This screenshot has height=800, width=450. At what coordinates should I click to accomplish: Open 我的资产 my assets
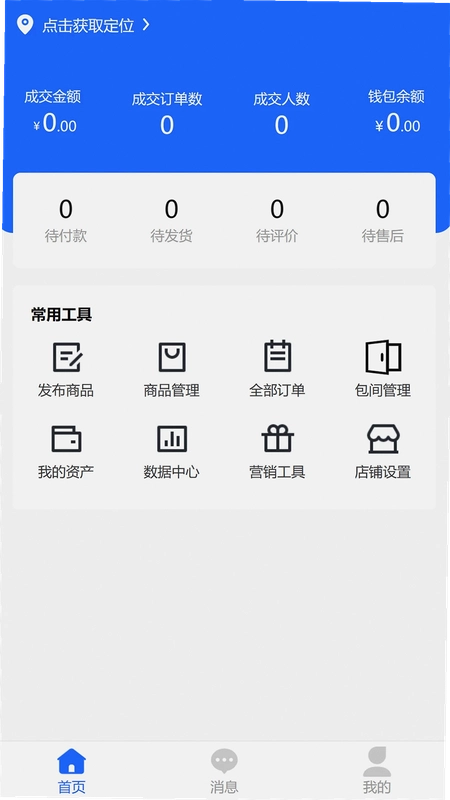pos(66,452)
